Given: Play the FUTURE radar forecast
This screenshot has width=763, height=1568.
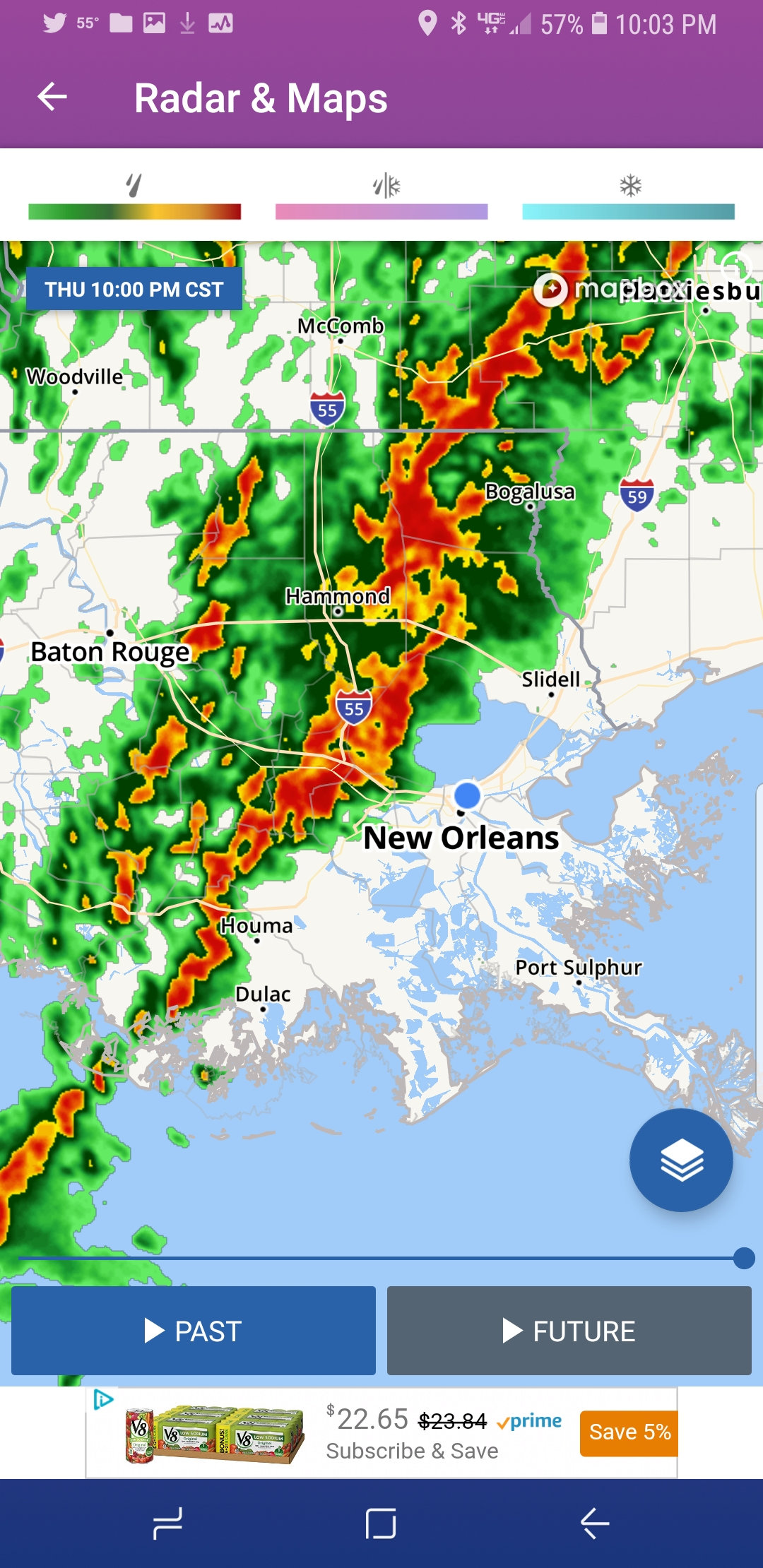Looking at the screenshot, I should pyautogui.click(x=569, y=1331).
